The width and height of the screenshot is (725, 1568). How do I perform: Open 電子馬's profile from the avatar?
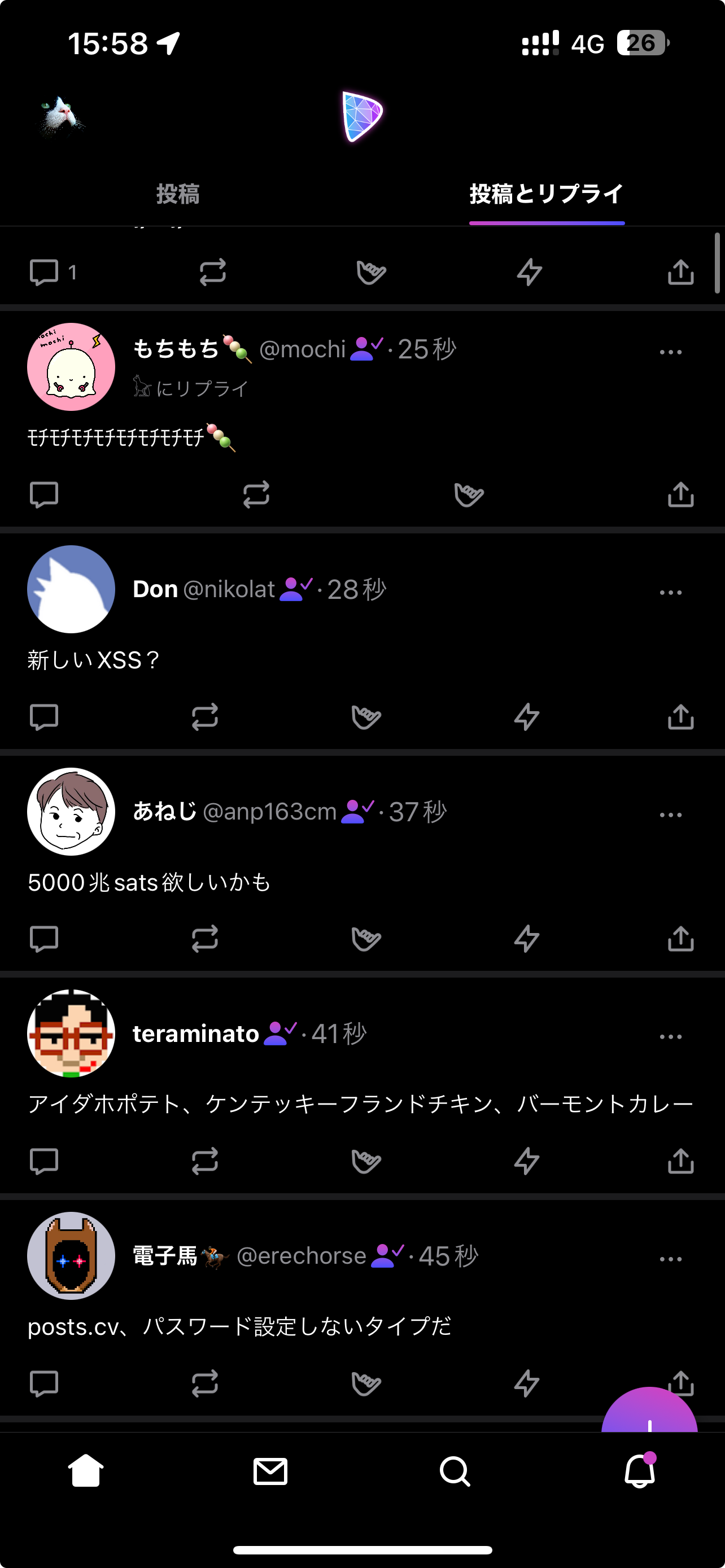tap(71, 1255)
